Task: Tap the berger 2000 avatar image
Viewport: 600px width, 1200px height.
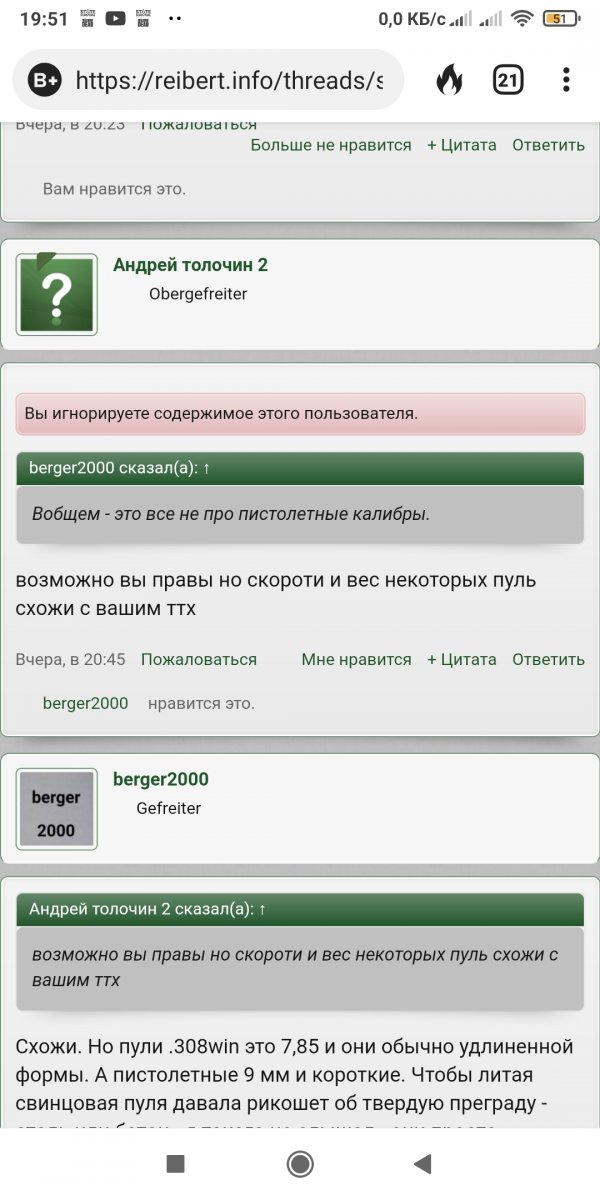Action: 57,809
